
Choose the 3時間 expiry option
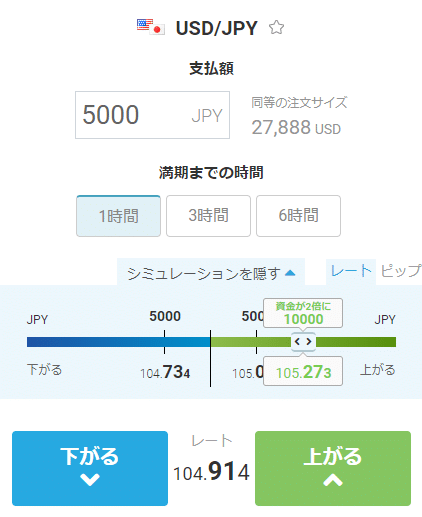208,216
